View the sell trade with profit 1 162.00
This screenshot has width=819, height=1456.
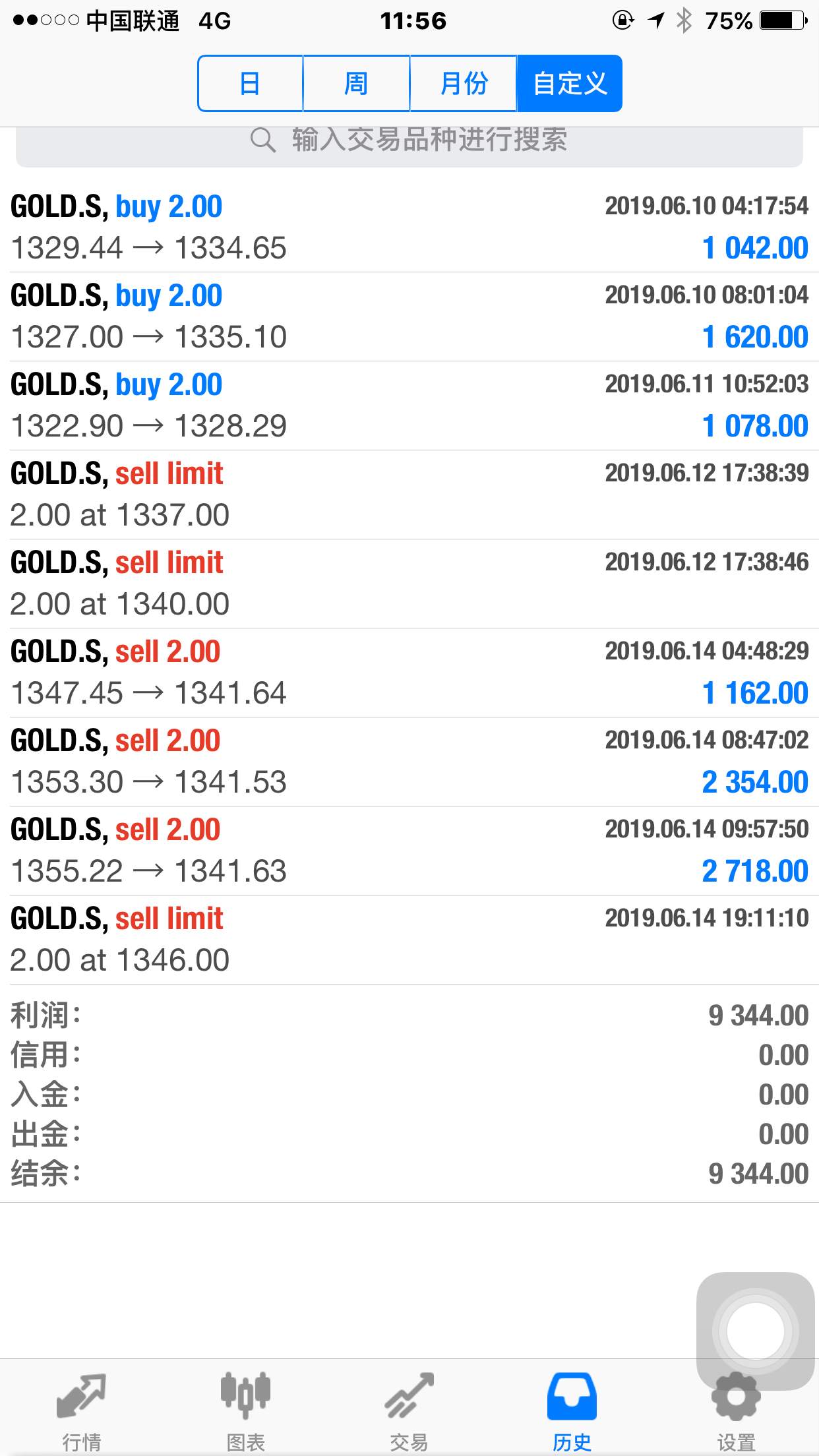tap(409, 673)
